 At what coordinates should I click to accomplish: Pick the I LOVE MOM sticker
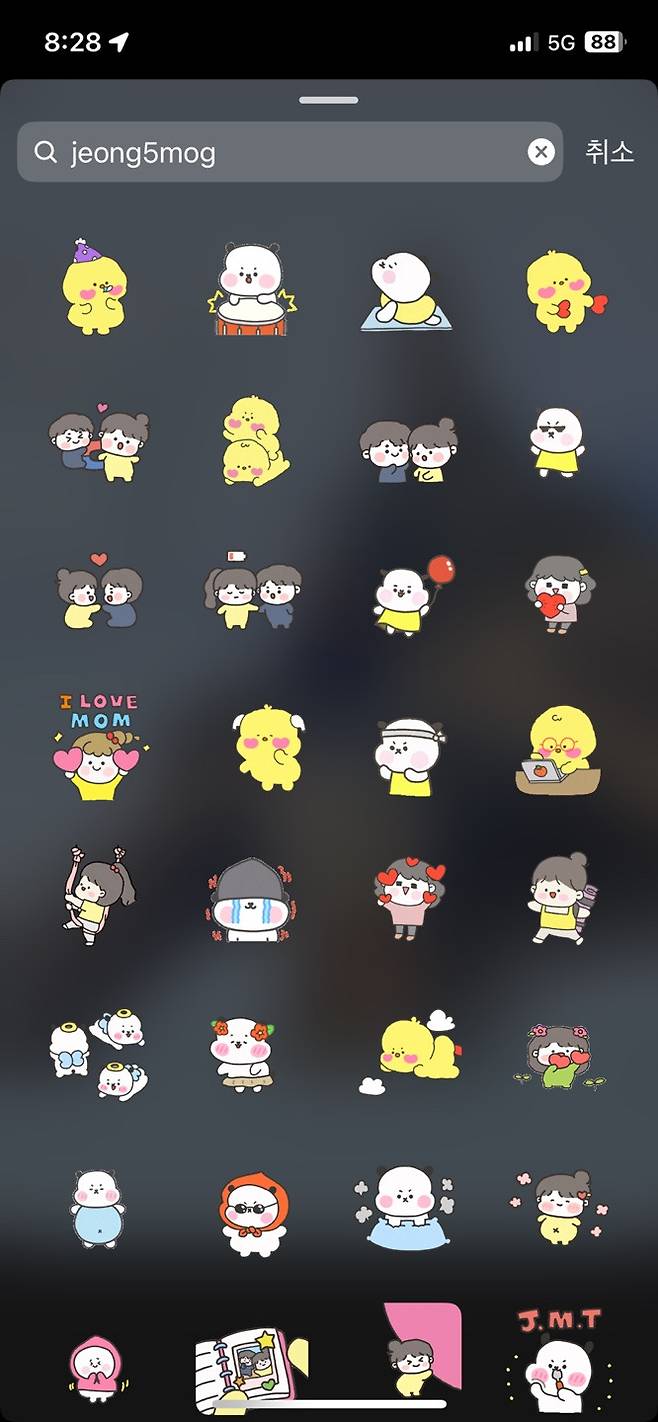(99, 747)
